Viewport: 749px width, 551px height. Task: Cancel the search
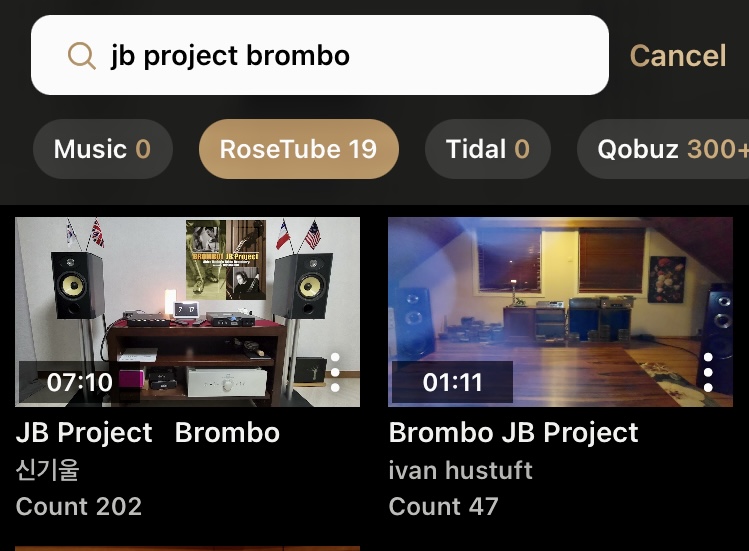[x=677, y=55]
